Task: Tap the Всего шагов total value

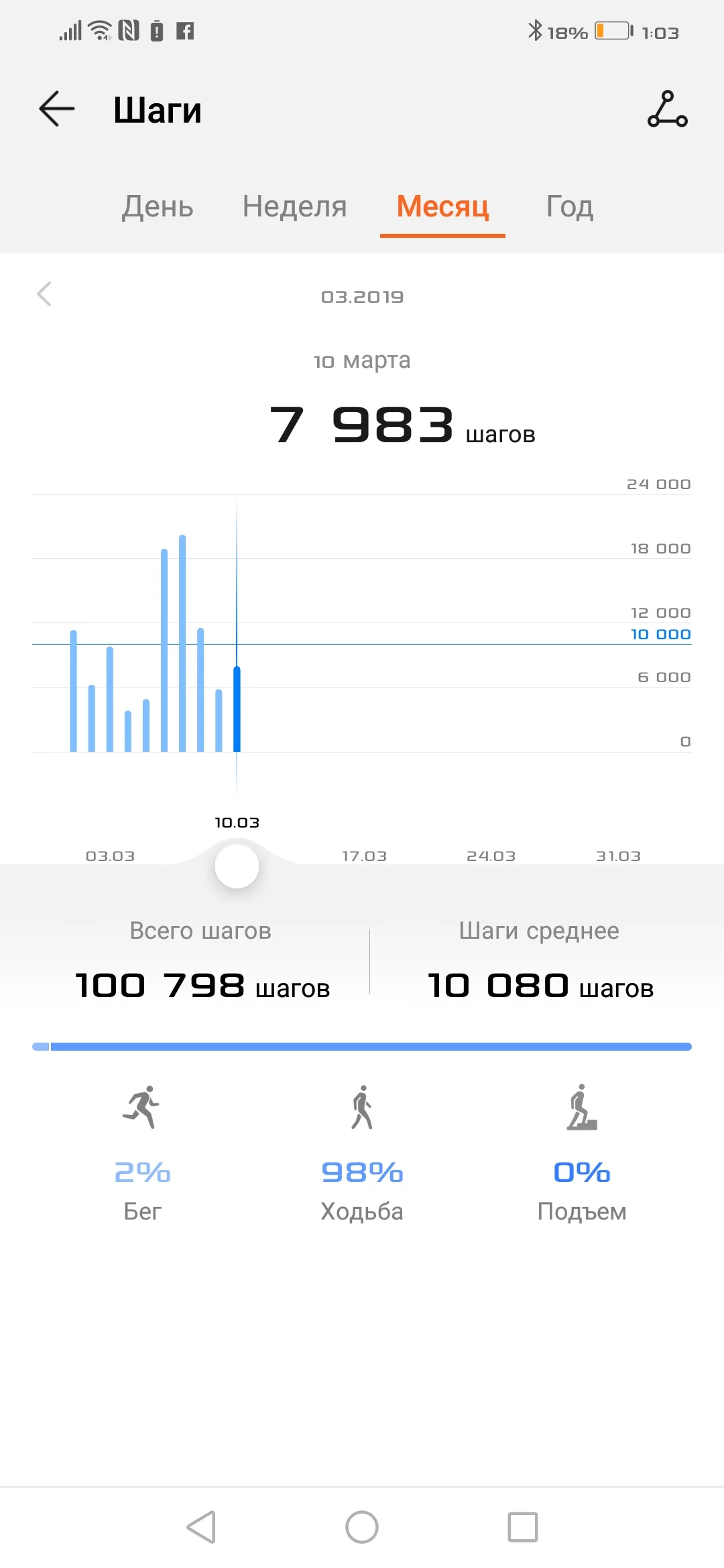Action: 201,984
